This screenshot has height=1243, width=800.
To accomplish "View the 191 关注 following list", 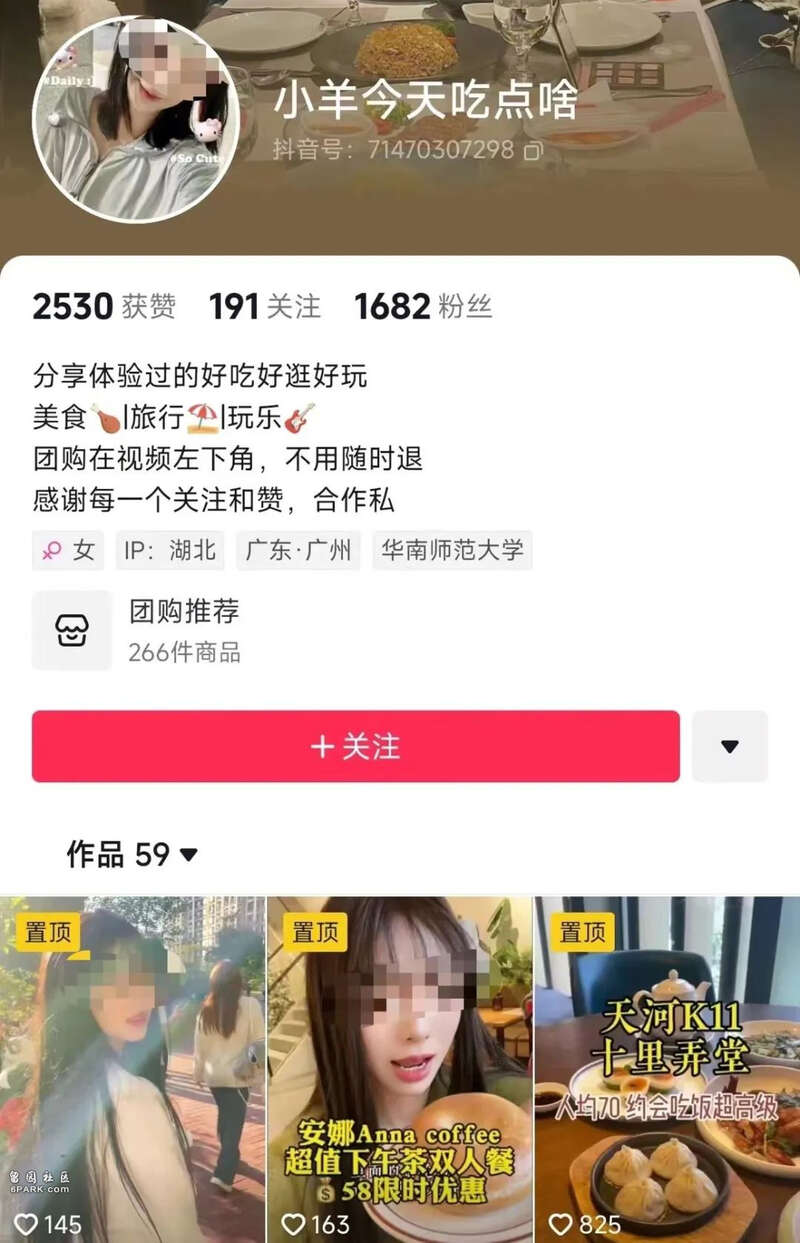I will [x=264, y=306].
